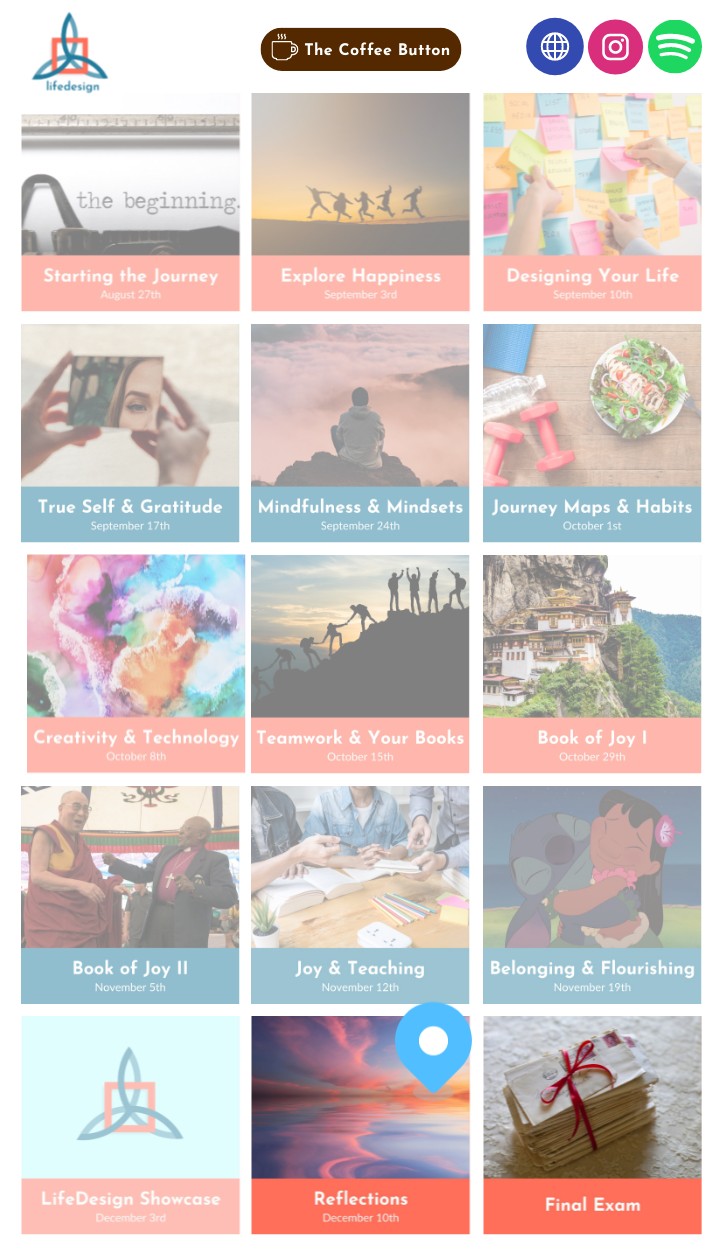Screen dimensions: 720x1250
Task: Tap The Coffee Button
Action: click(x=361, y=50)
